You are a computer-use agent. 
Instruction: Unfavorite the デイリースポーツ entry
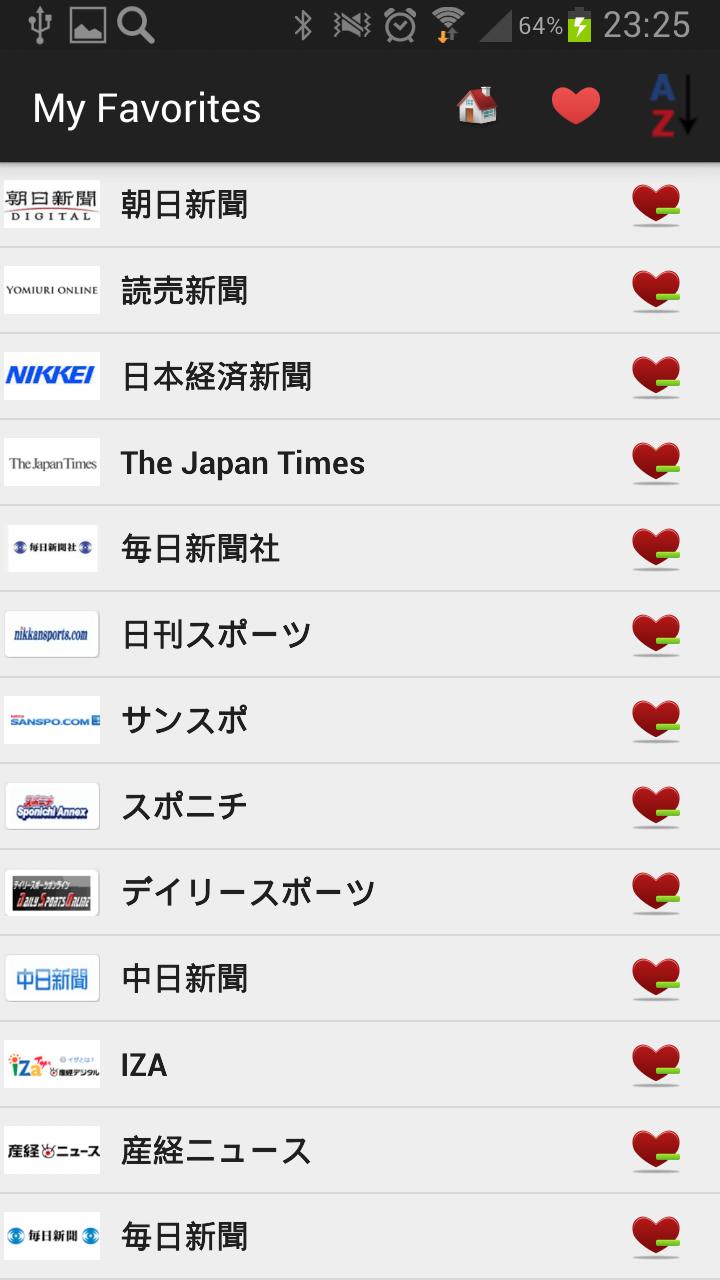click(655, 892)
